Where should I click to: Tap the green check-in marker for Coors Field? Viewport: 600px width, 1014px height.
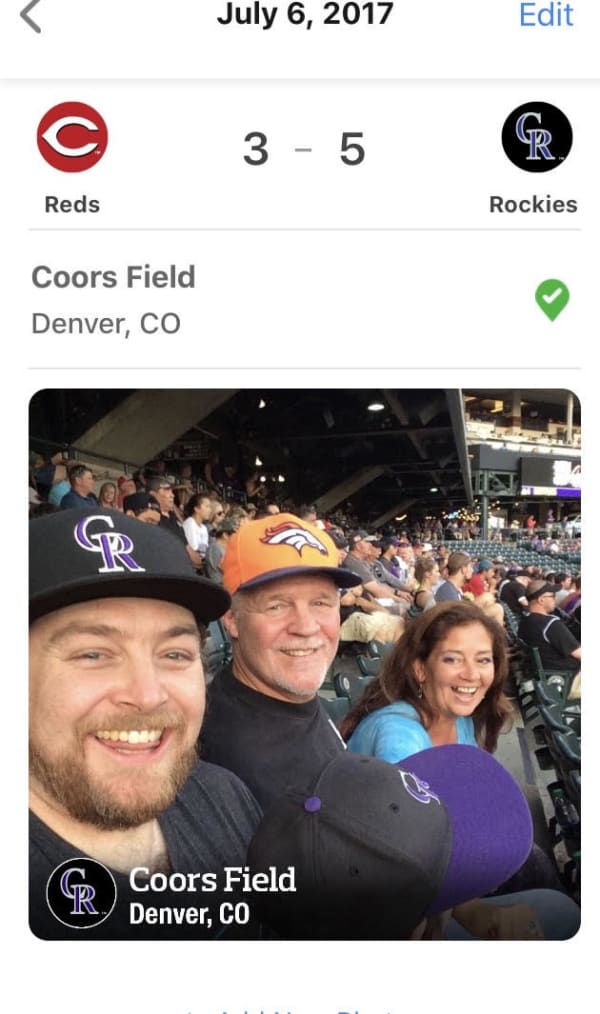(552, 300)
